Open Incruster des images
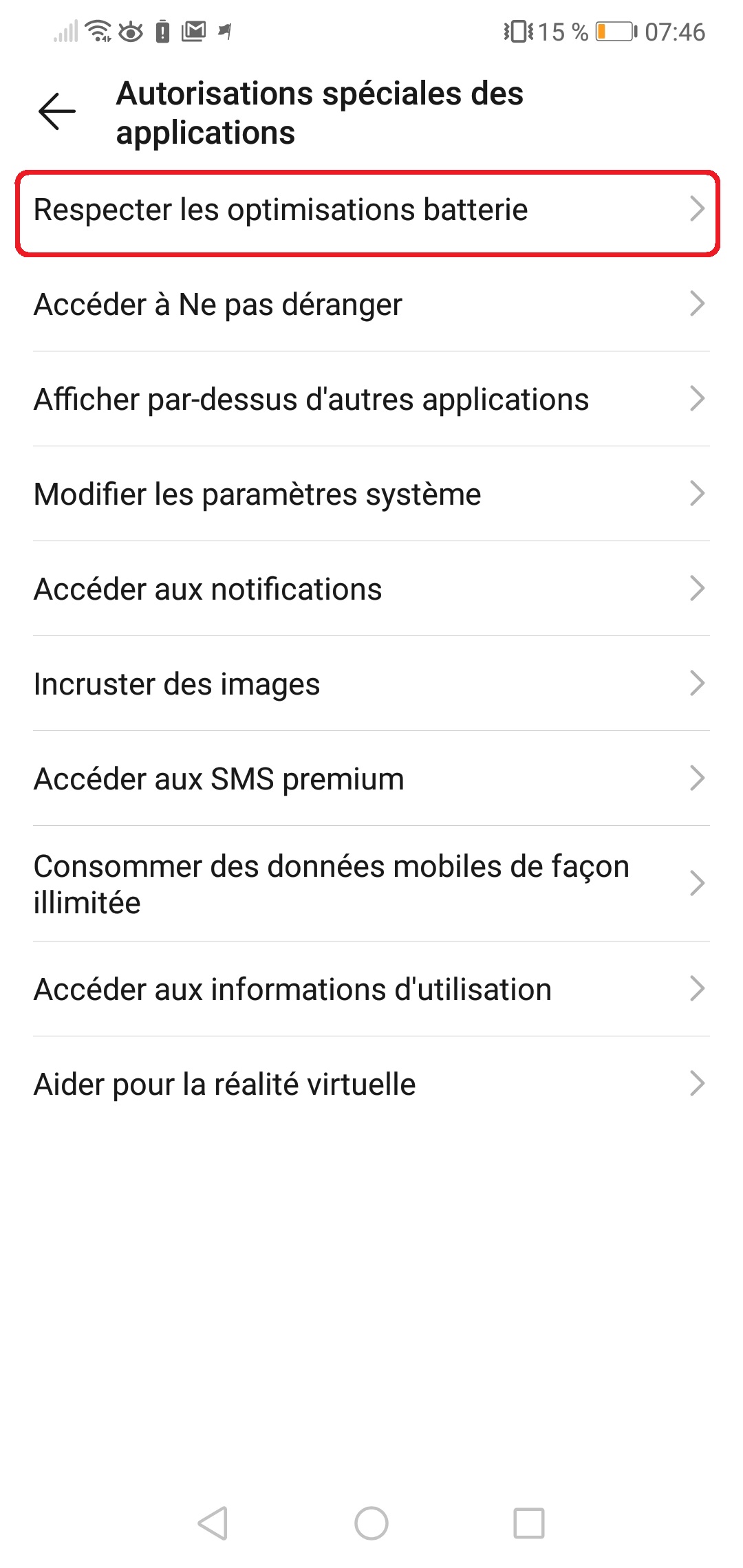Image resolution: width=743 pixels, height=1568 pixels. (x=371, y=684)
